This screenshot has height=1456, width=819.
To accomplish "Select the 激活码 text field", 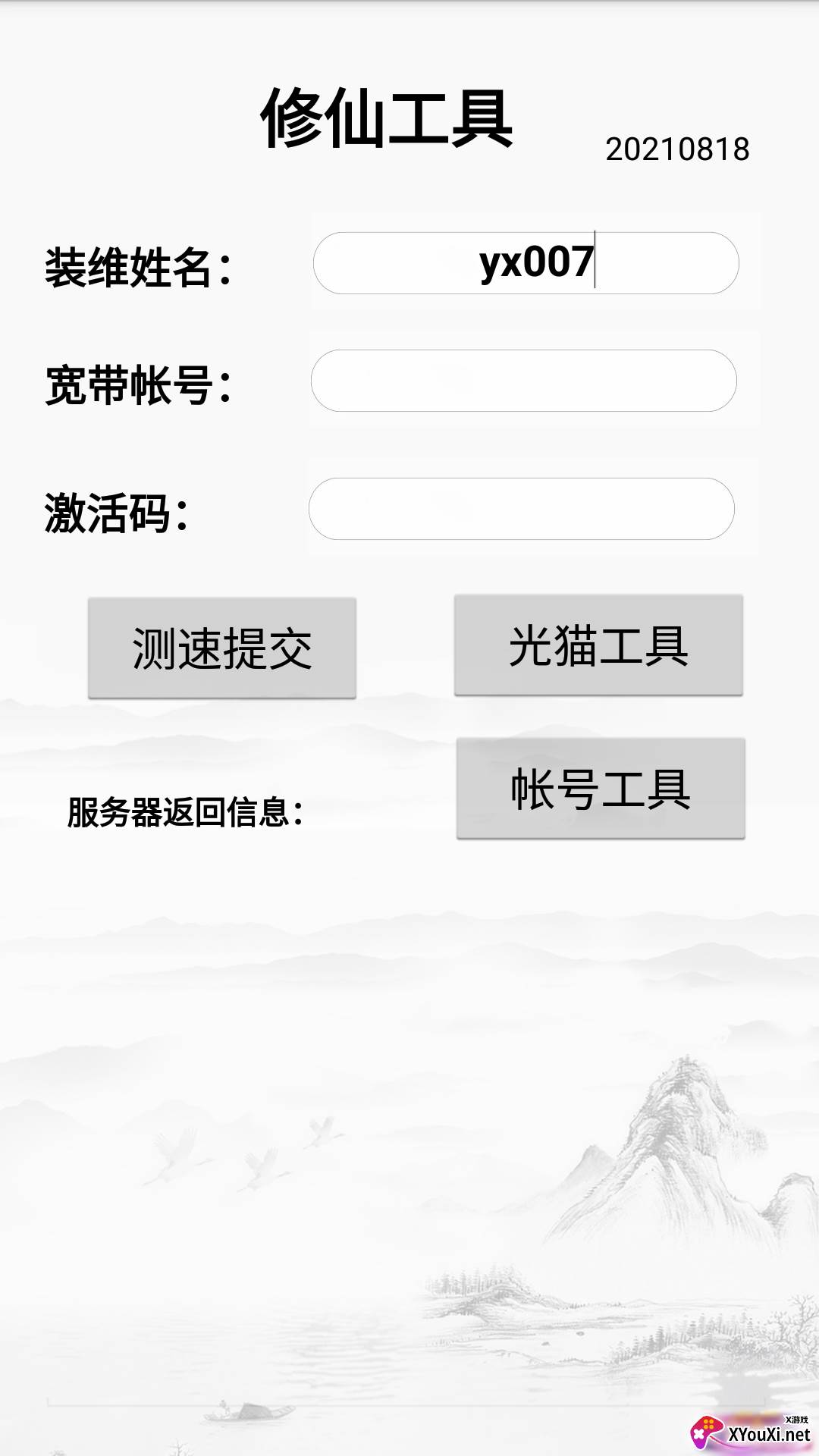I will pos(522,509).
